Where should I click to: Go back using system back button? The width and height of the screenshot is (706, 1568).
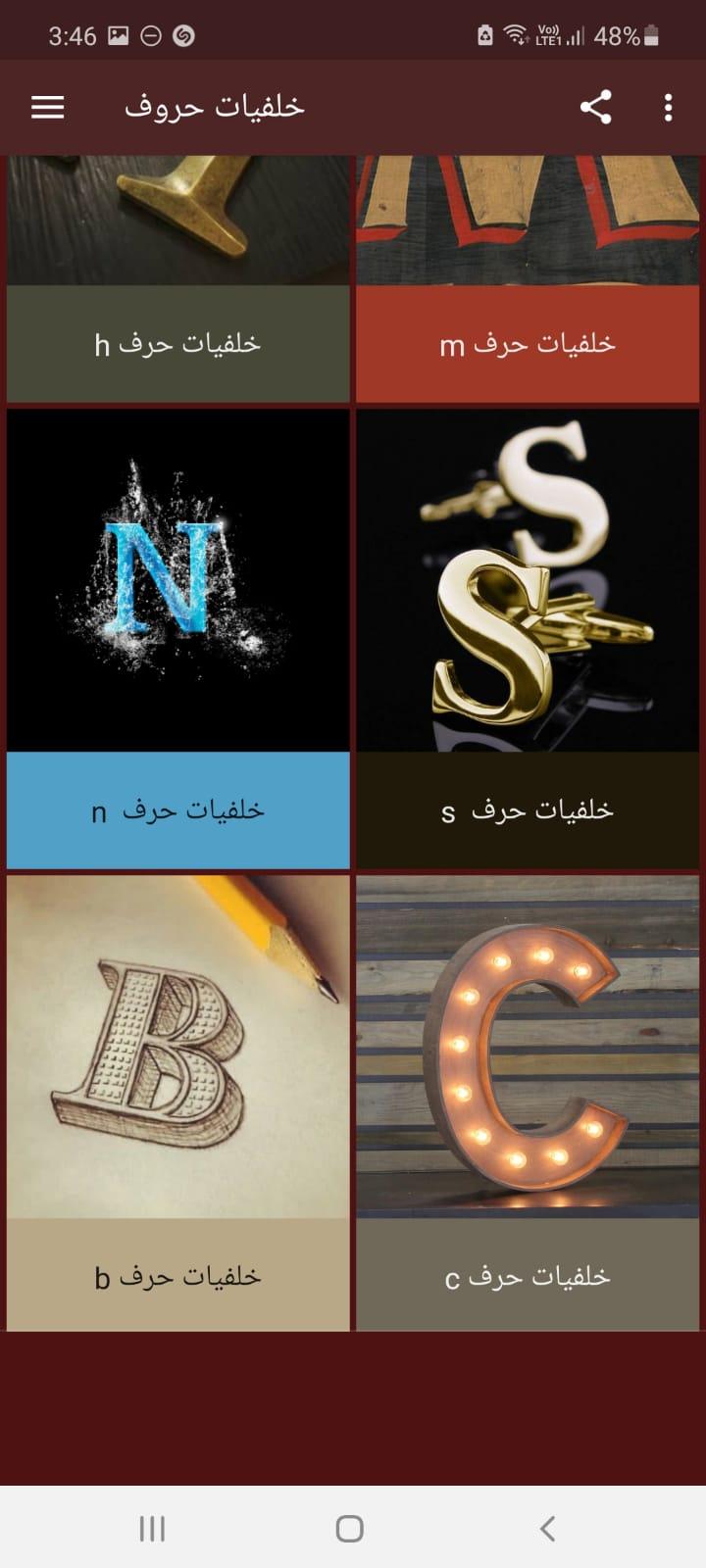point(547,1528)
